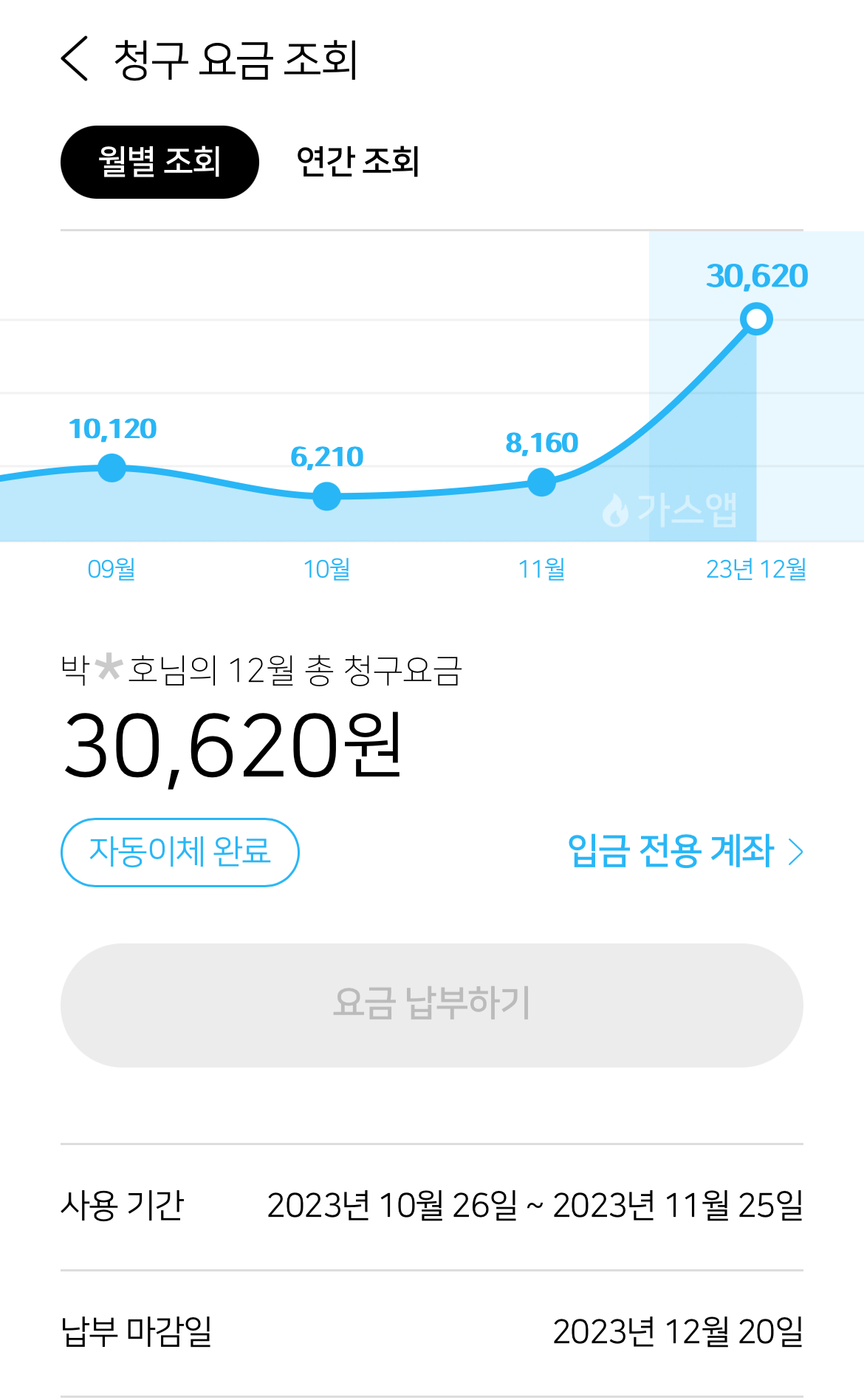Select the 월별 조회 tab
Image resolution: width=864 pixels, height=1400 pixels.
click(x=160, y=162)
